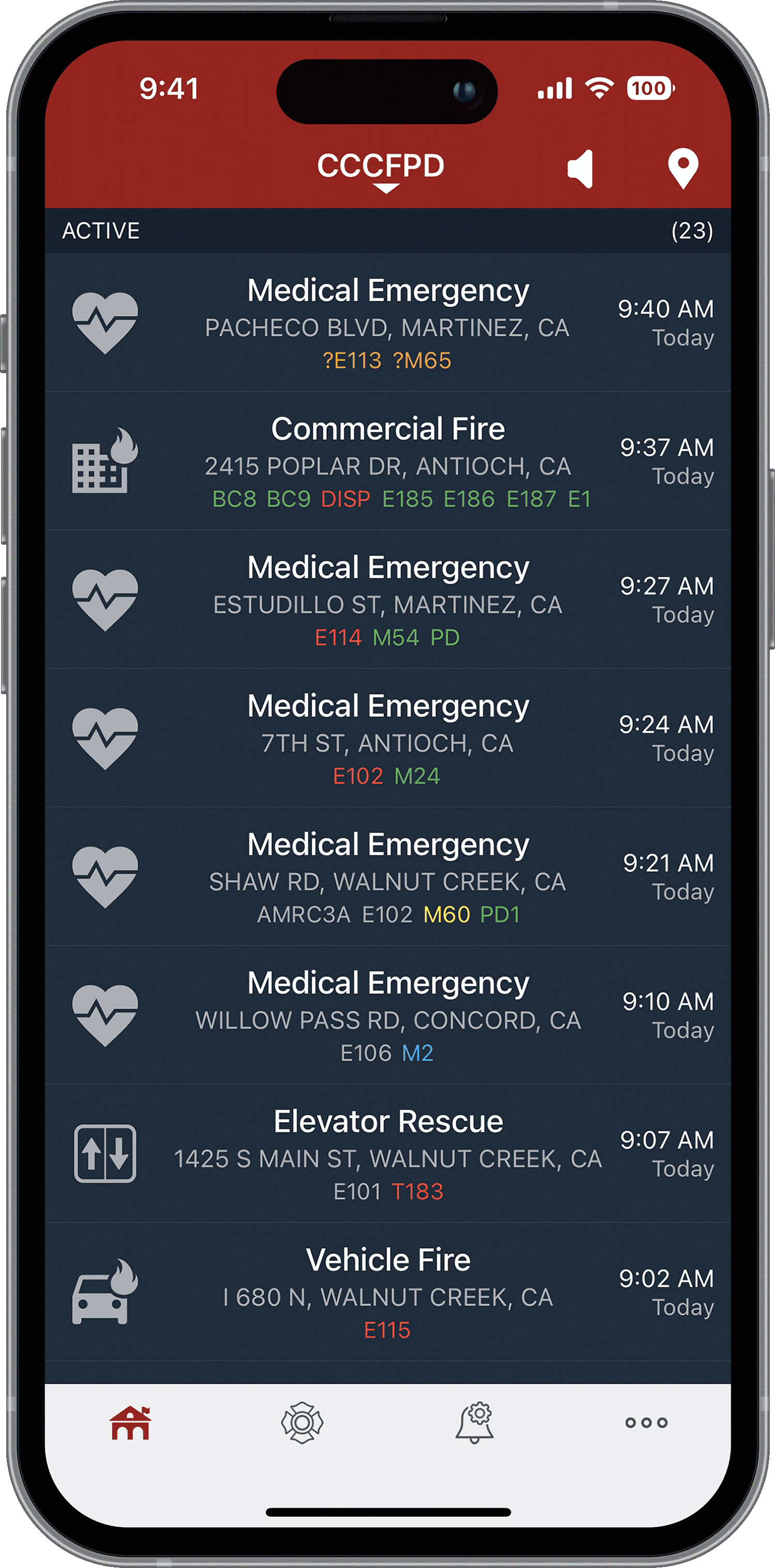This screenshot has height=1568, width=775.
Task: Select the 7th St, Antioch medical incident
Action: click(388, 739)
